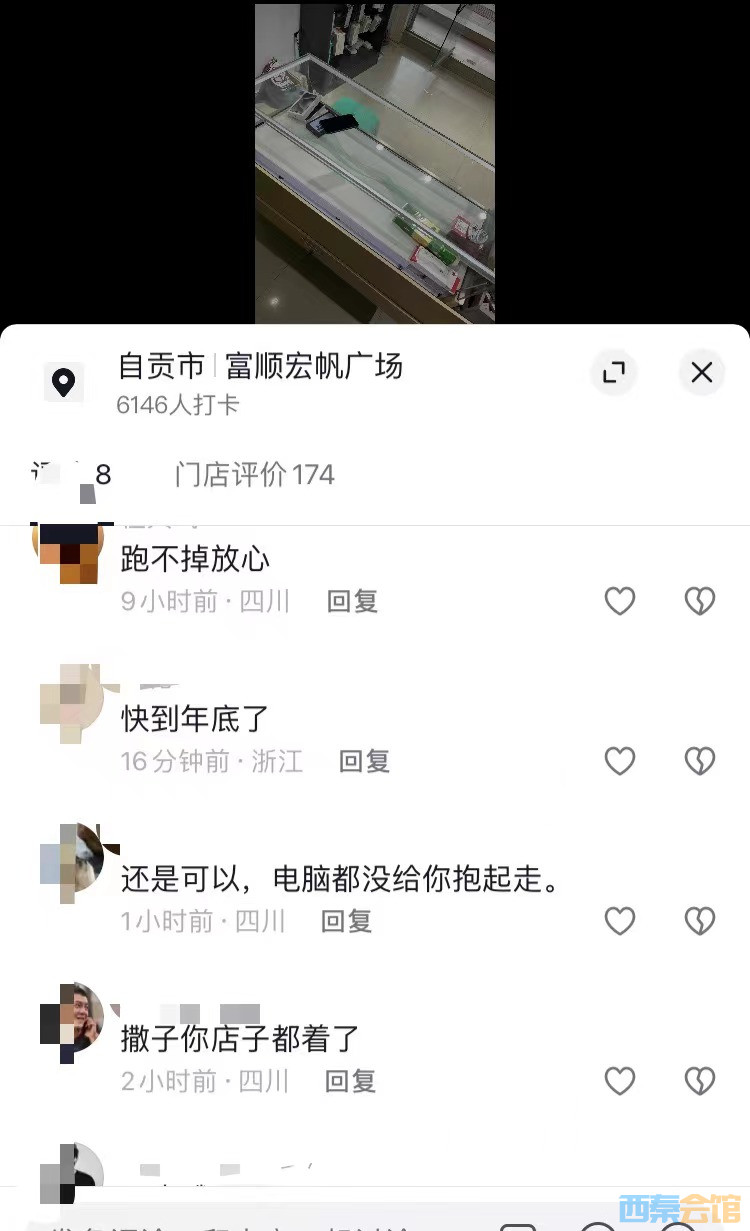Screen dimensions: 750x1231
Task: Dislike the comment 撒子你店子都着了
Action: [x=700, y=1081]
